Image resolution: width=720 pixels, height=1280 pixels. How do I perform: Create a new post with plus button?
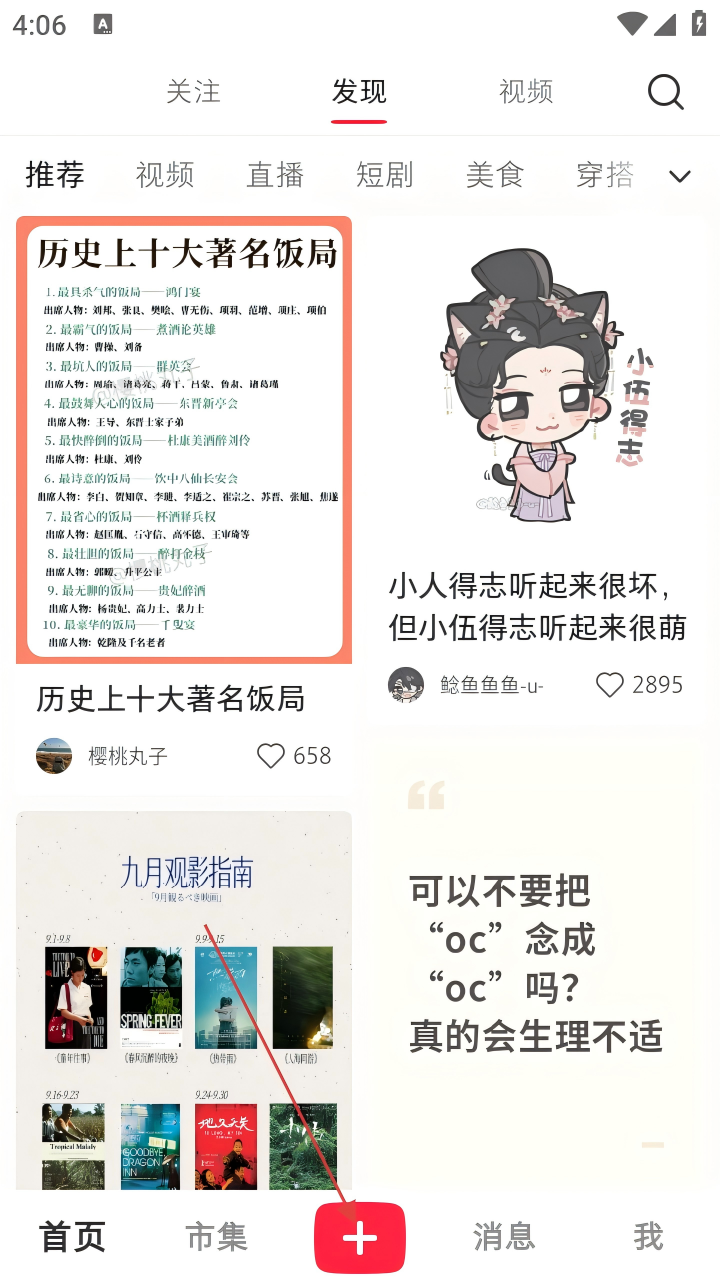[360, 1238]
